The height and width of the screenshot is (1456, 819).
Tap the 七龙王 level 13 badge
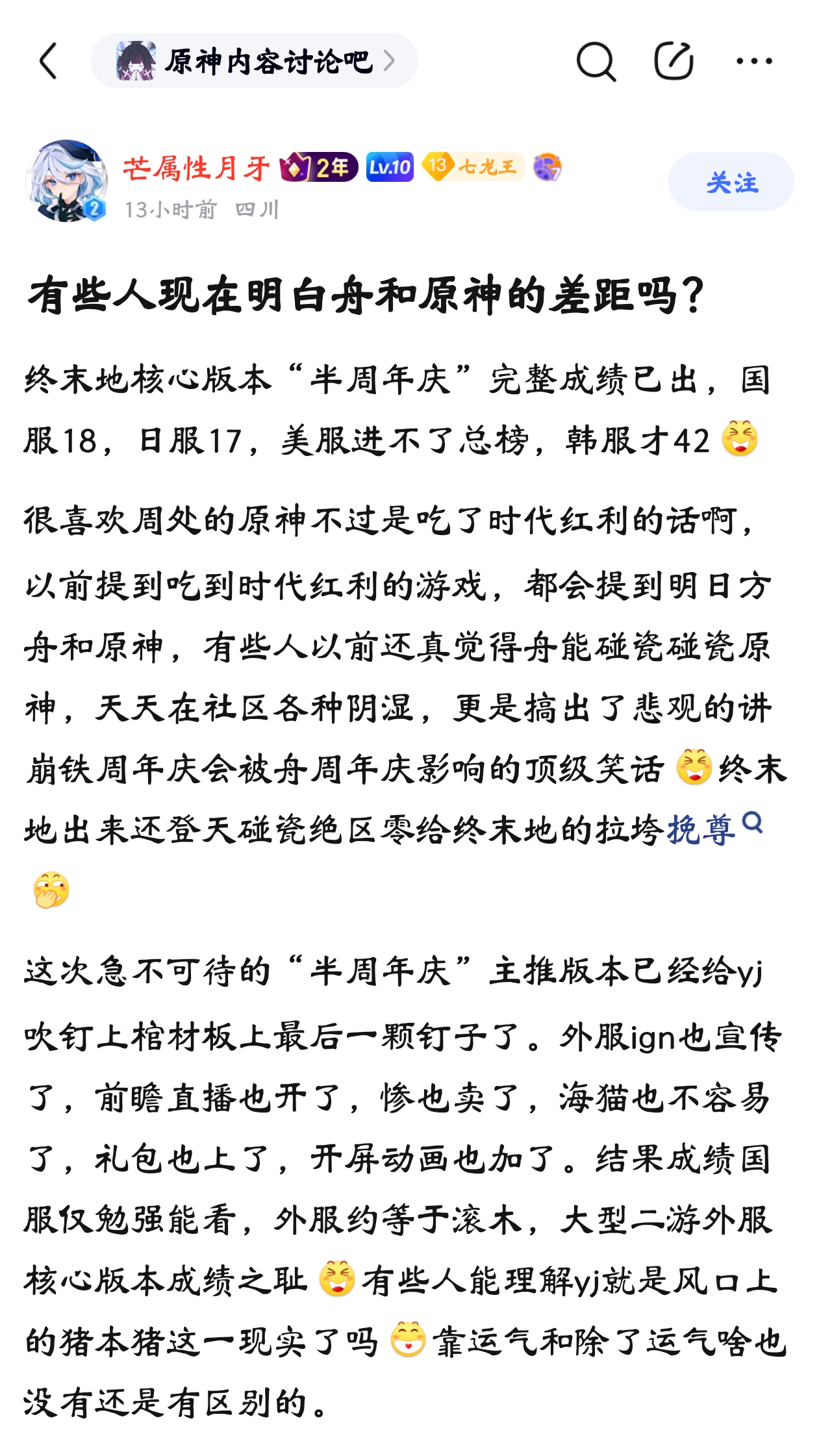[473, 167]
